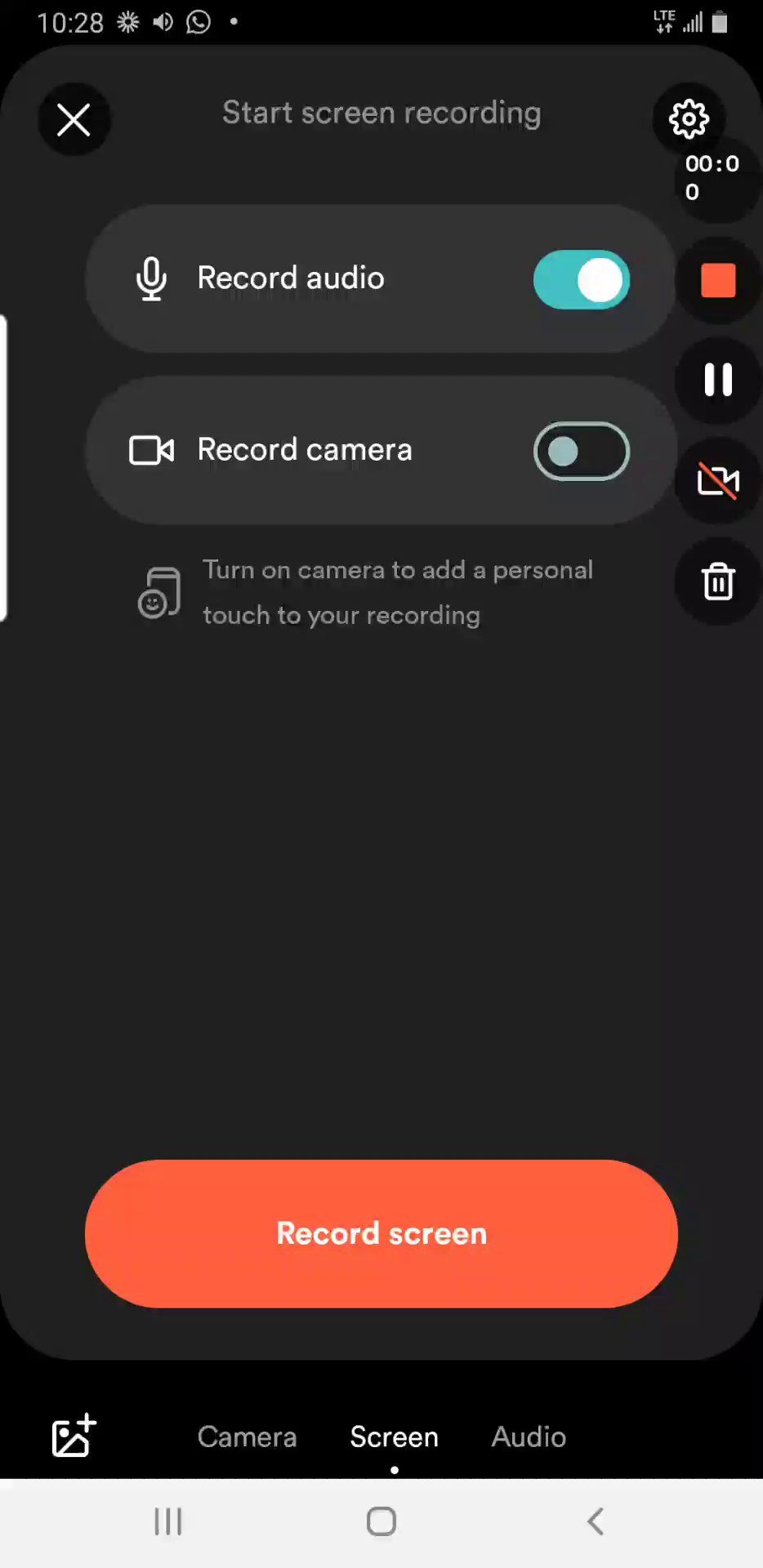Switch to the Audio tab
The width and height of the screenshot is (763, 1568).
point(529,1437)
